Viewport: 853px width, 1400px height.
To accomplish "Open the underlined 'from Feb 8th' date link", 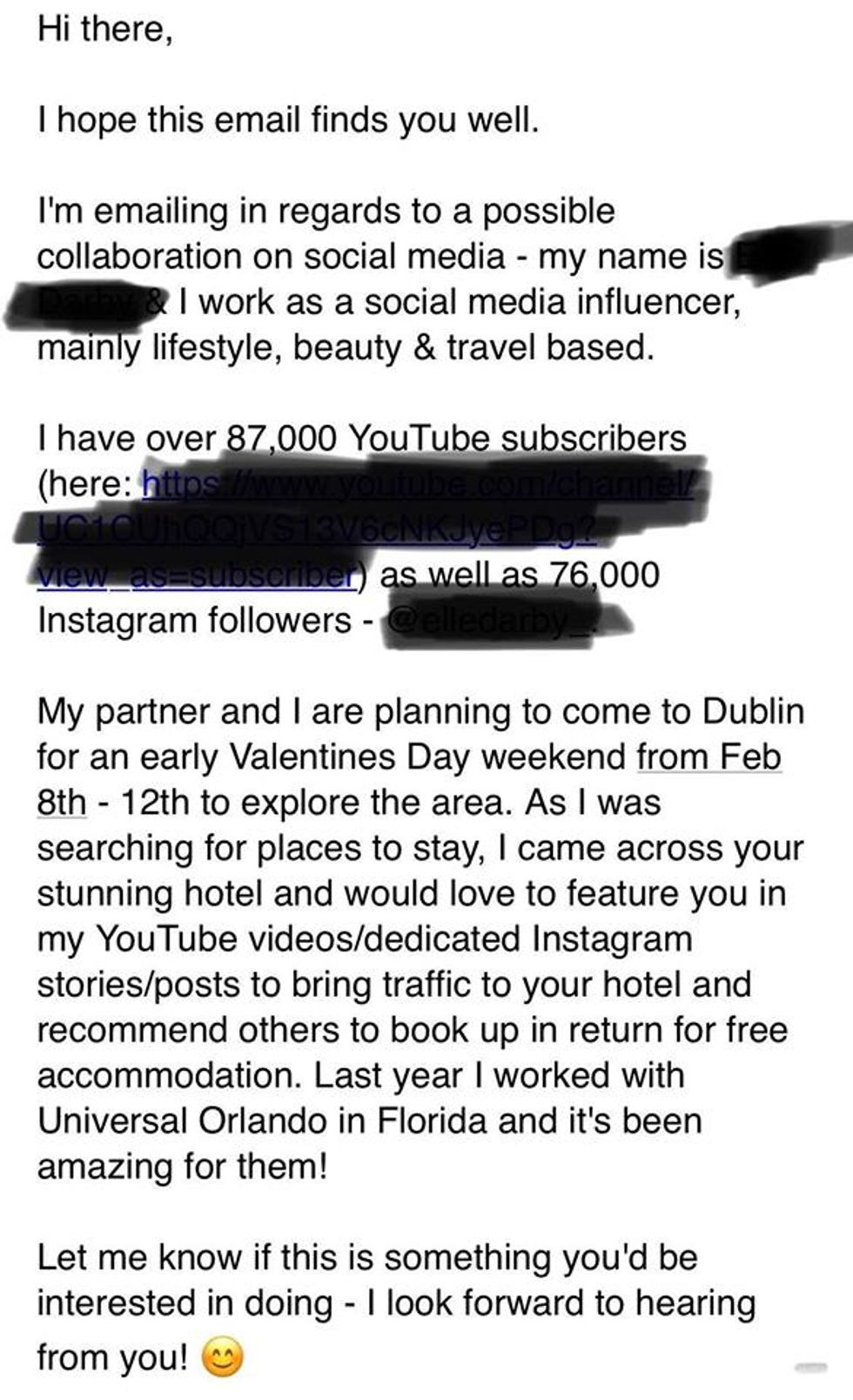I will (709, 757).
